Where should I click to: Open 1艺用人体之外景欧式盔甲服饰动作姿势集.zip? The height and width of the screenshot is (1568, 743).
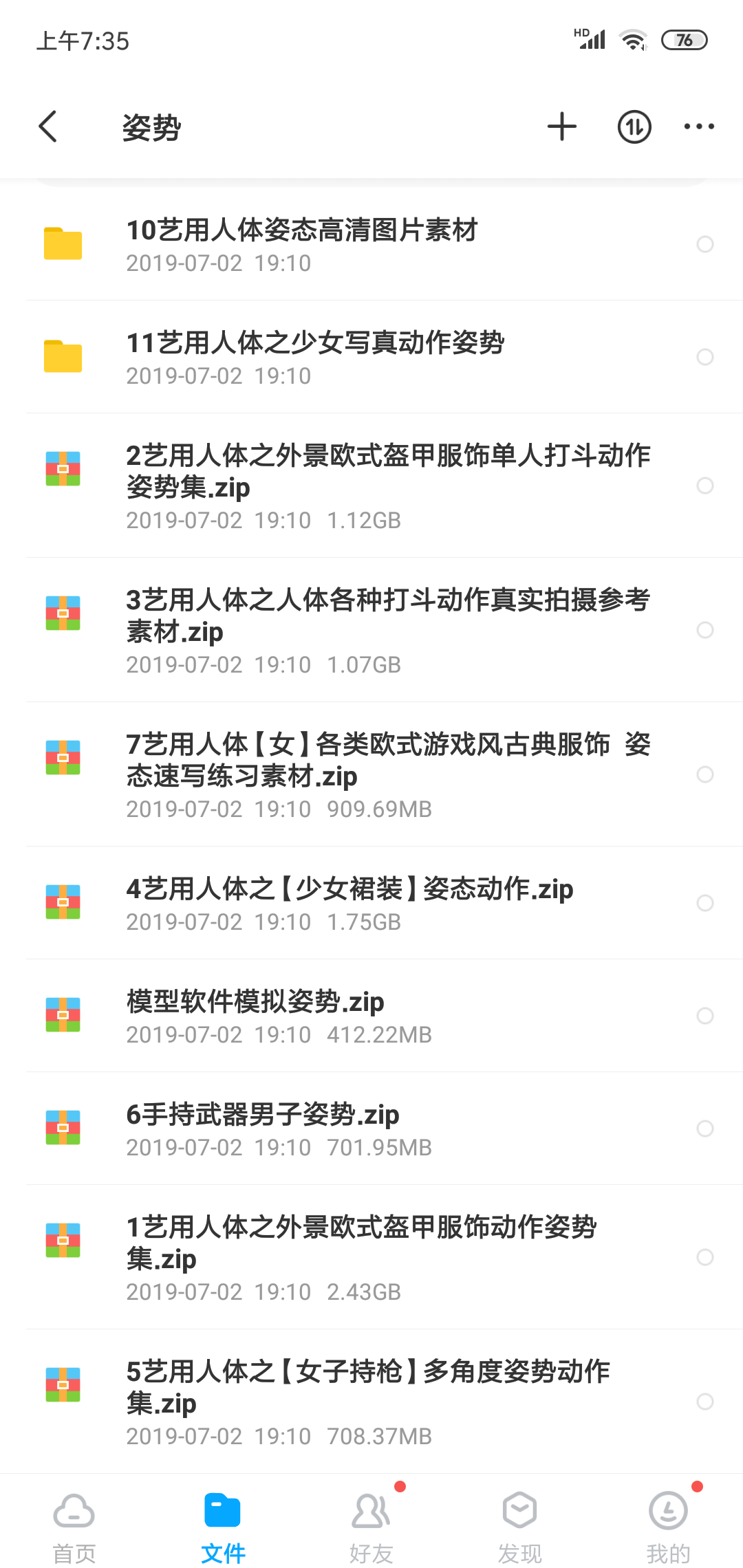pyautogui.click(x=371, y=1257)
